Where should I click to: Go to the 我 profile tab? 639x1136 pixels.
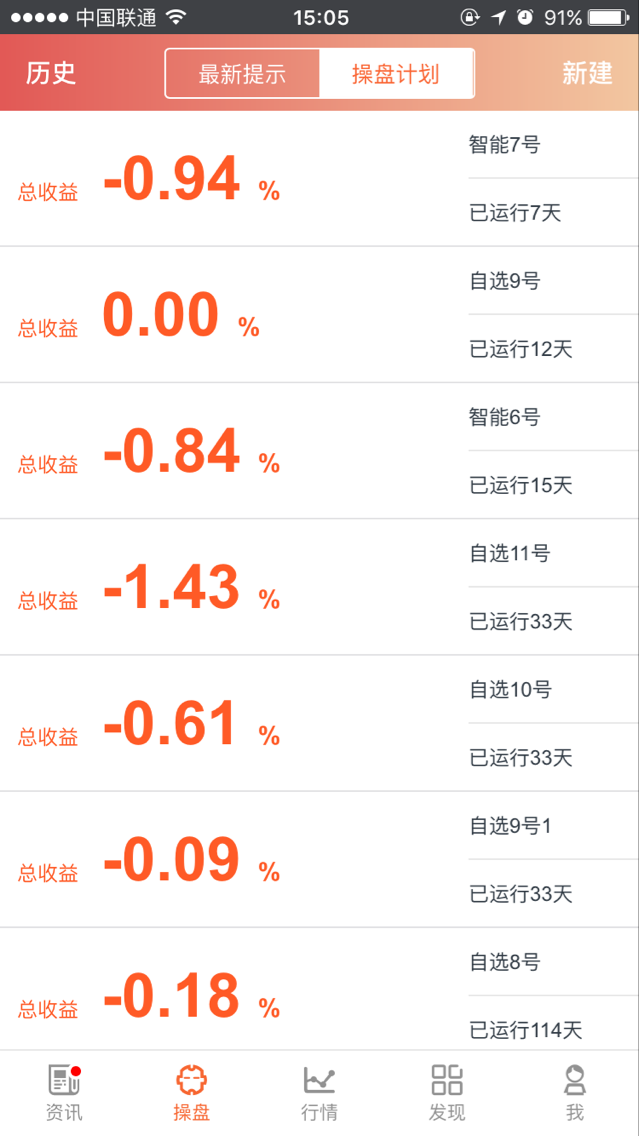click(x=575, y=1093)
